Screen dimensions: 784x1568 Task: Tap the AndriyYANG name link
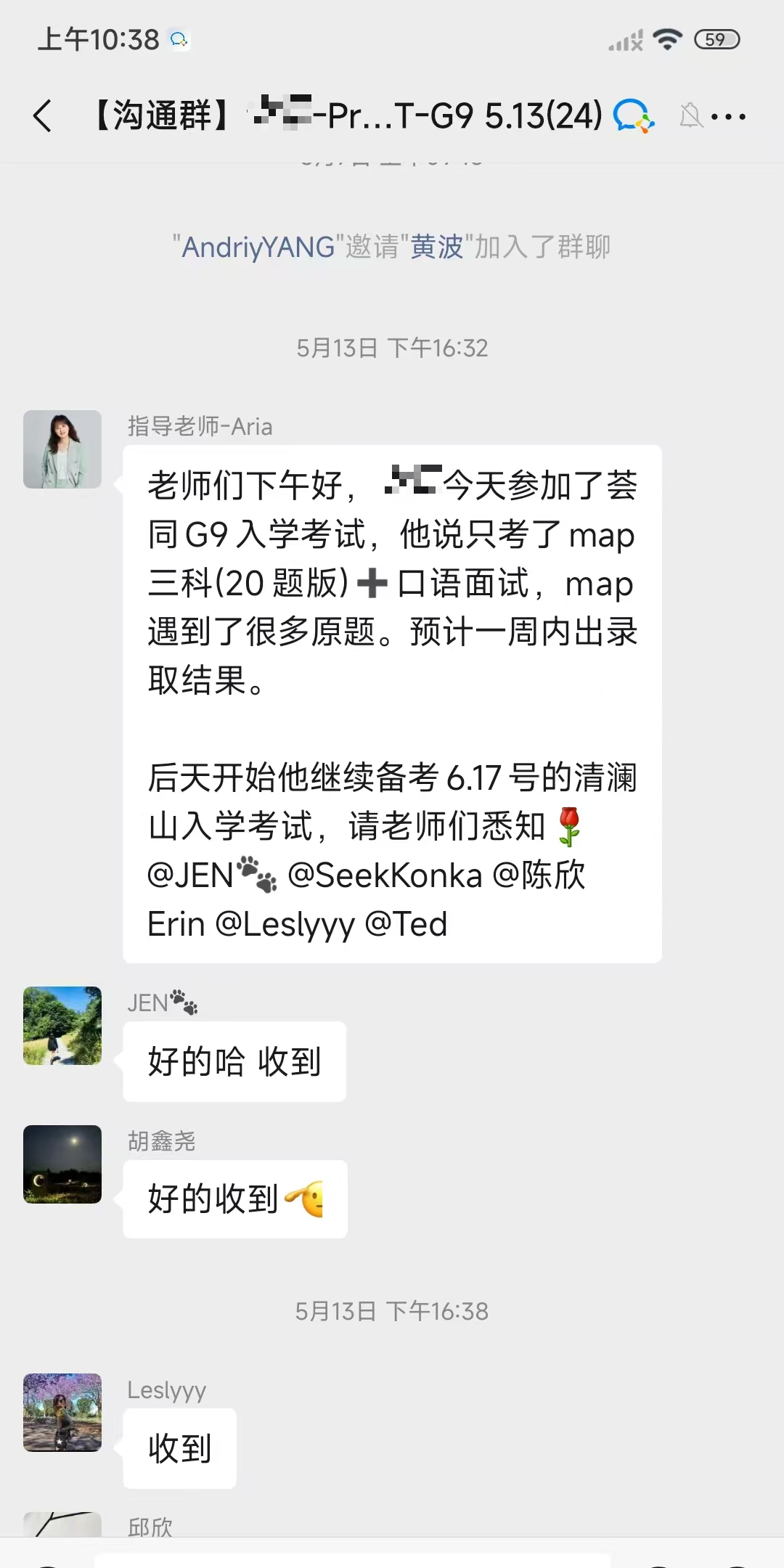tap(257, 248)
